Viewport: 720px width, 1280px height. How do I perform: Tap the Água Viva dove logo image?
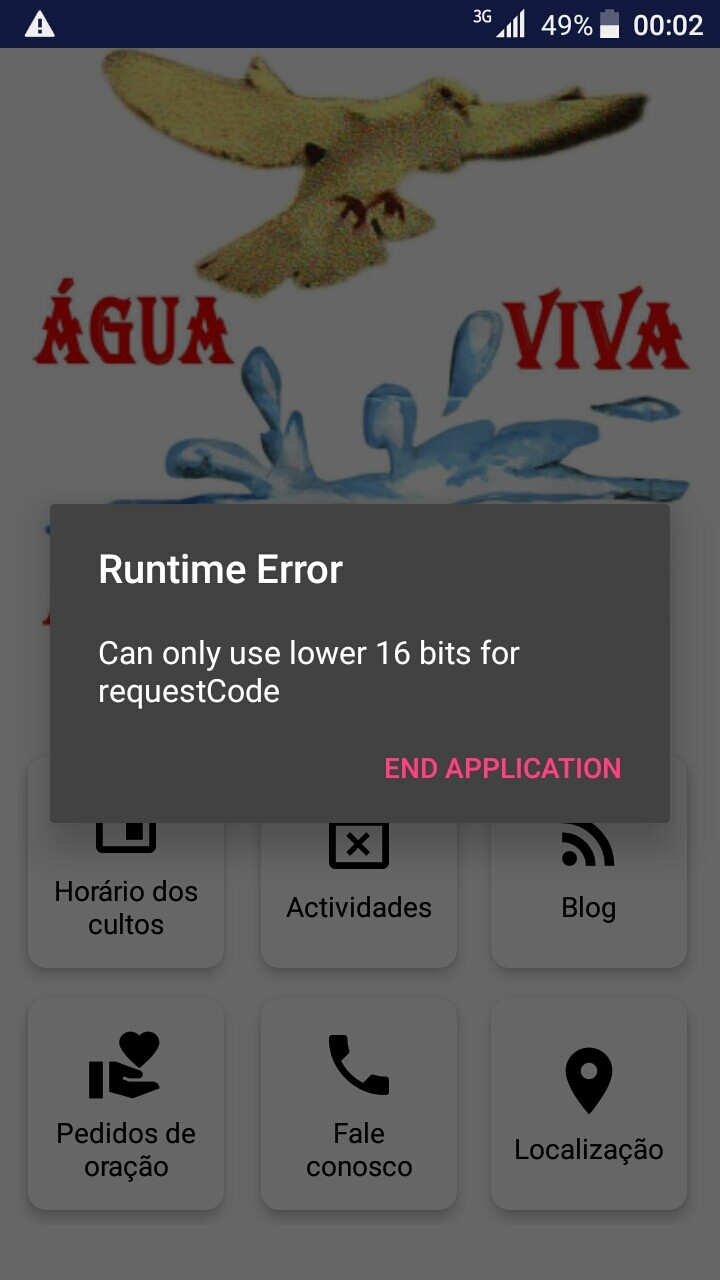[x=360, y=250]
